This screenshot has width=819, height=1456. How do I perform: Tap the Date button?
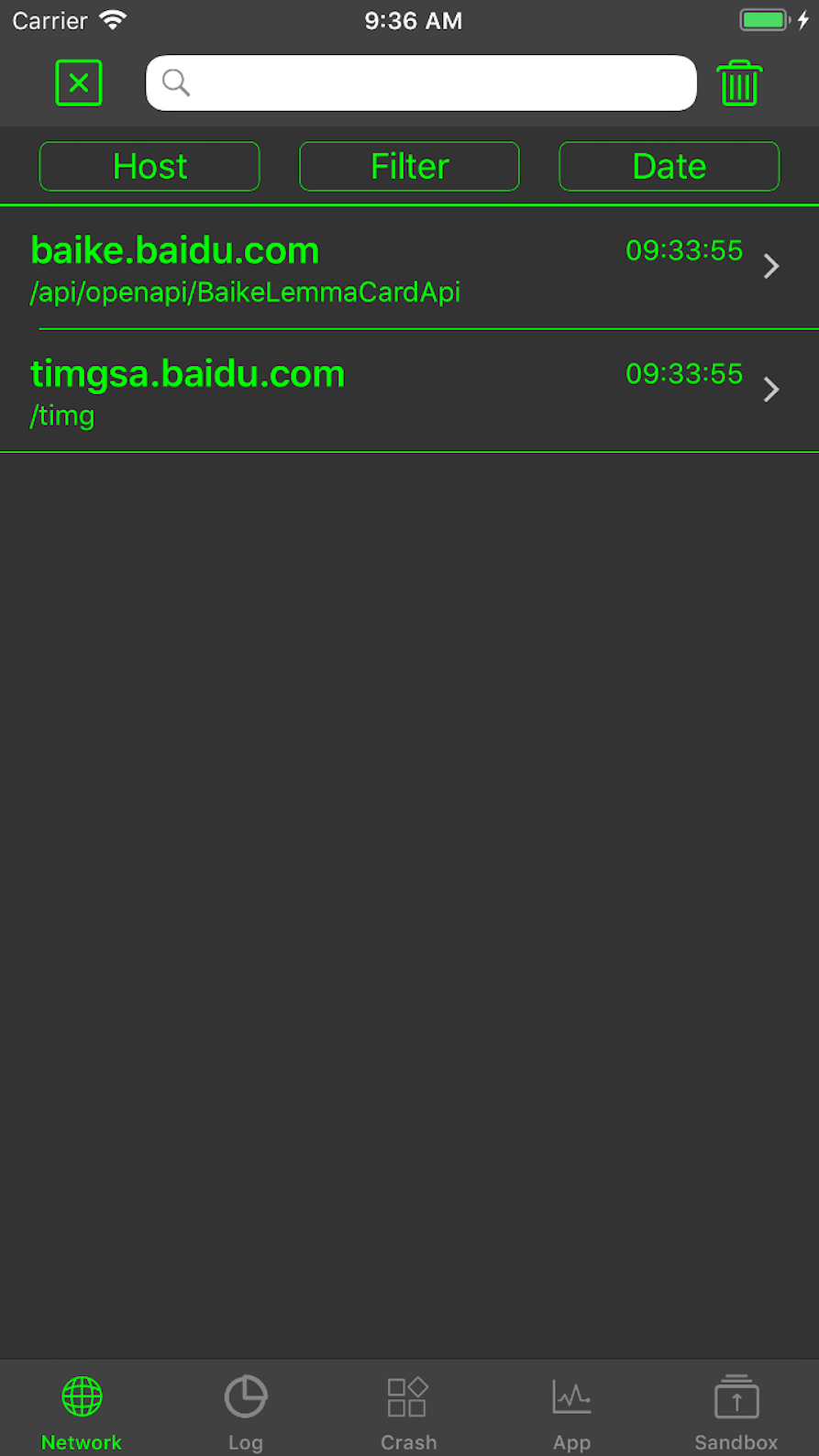pyautogui.click(x=670, y=166)
